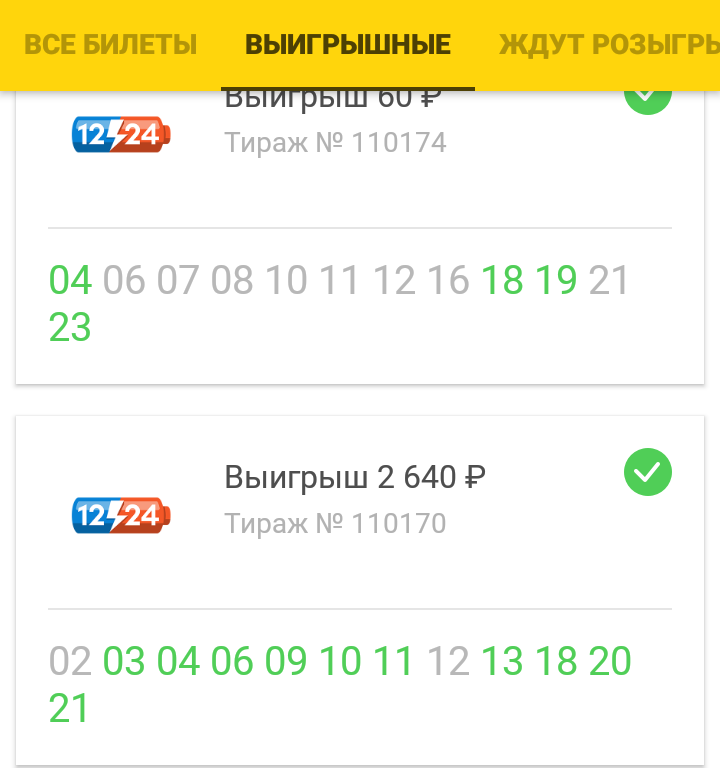Click the Выигрыш 2 640 ₽ label
This screenshot has width=720, height=768.
[x=356, y=475]
